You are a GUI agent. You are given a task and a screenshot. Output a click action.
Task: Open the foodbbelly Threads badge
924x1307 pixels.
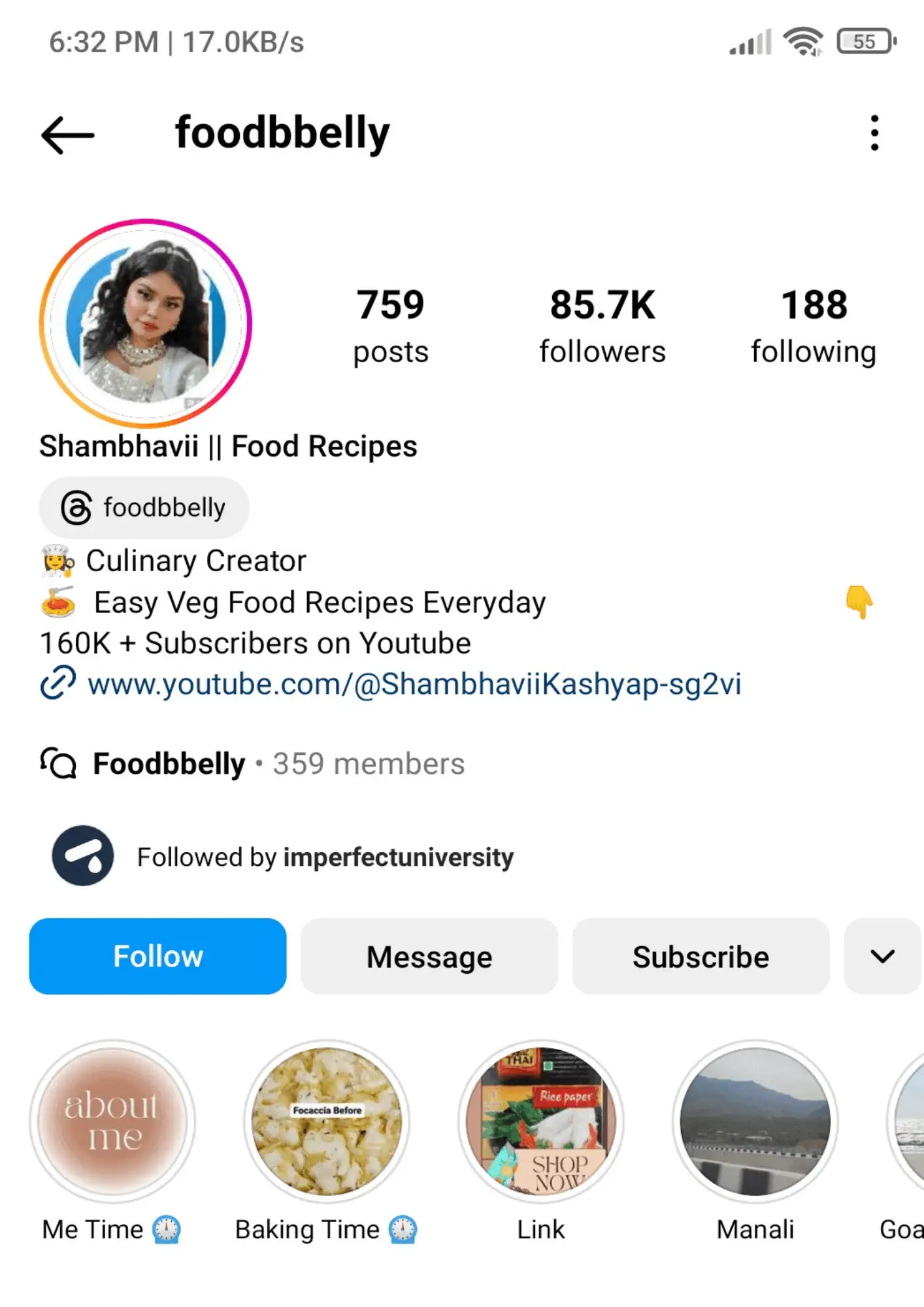(x=144, y=508)
